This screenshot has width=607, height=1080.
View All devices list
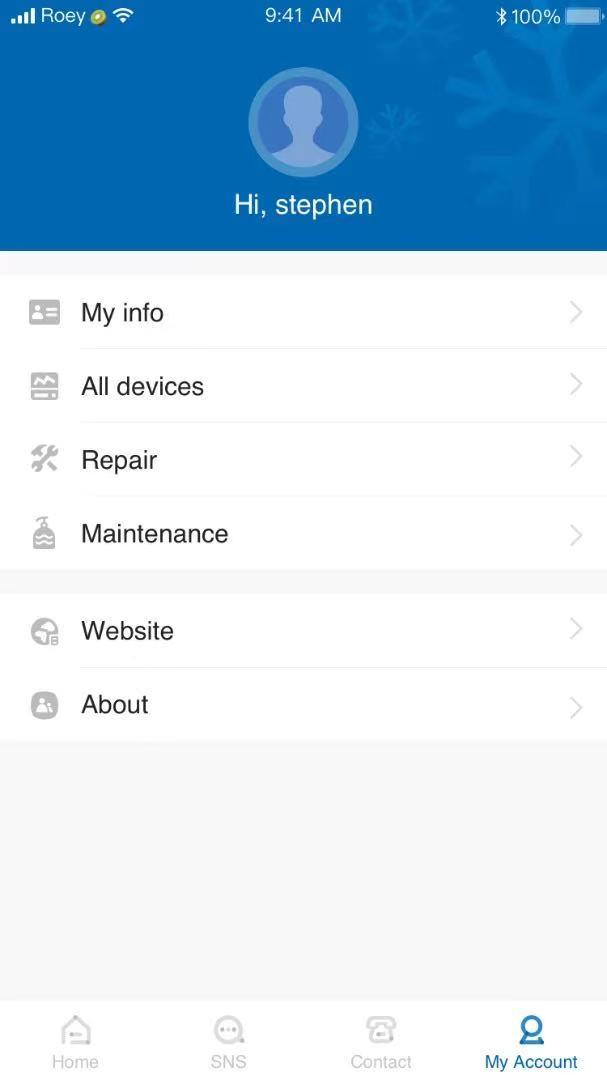pos(303,387)
